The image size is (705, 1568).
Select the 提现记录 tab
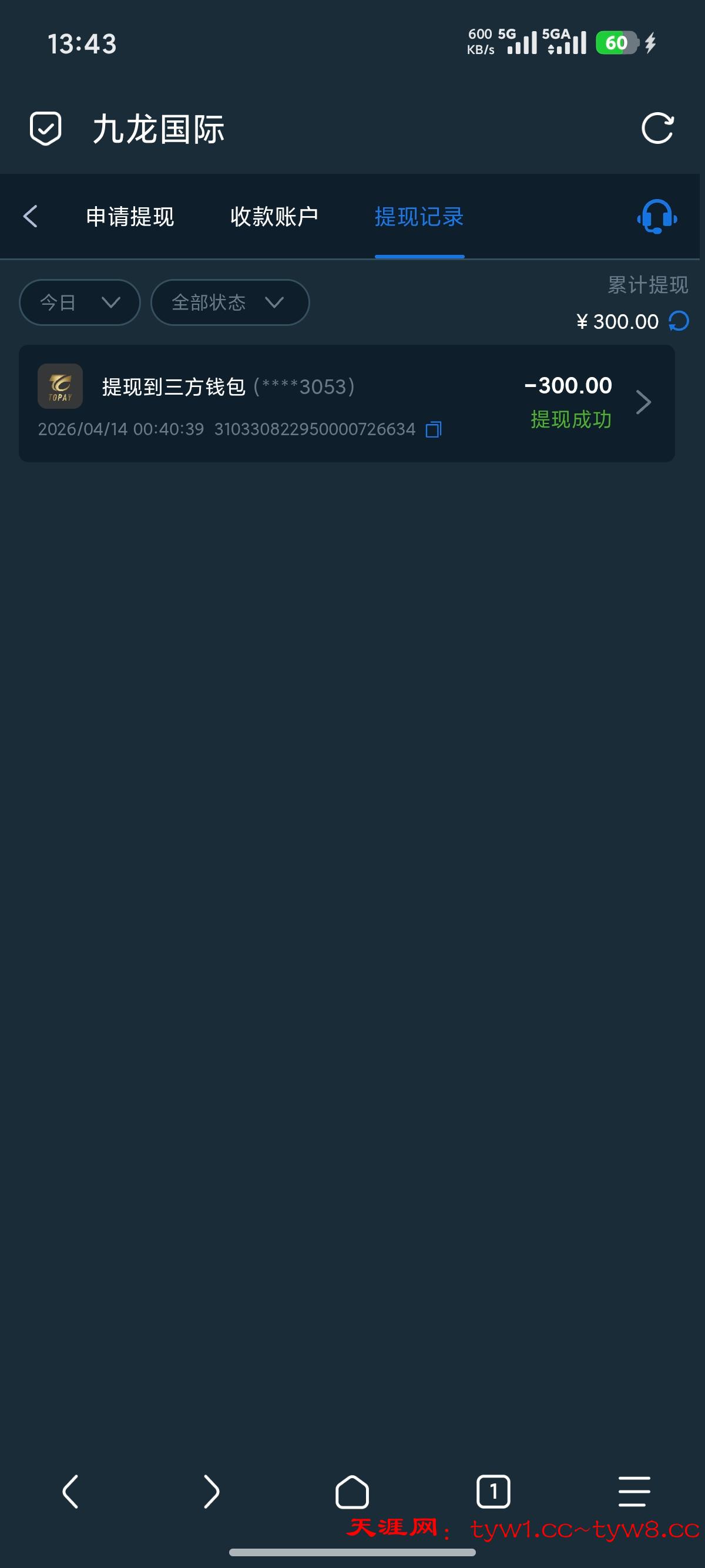[x=419, y=217]
